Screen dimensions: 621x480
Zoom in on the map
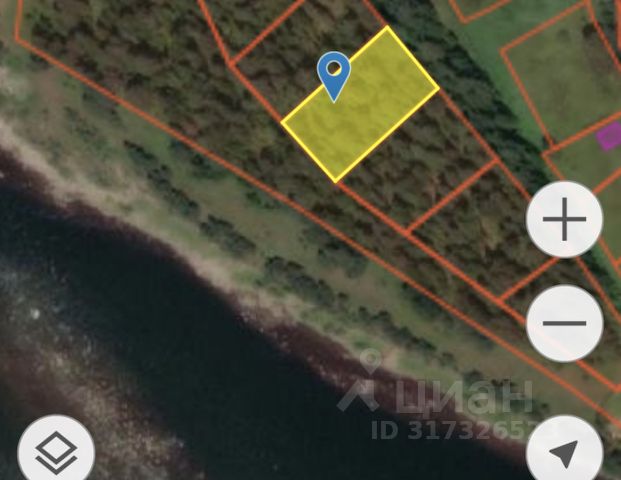click(x=564, y=219)
